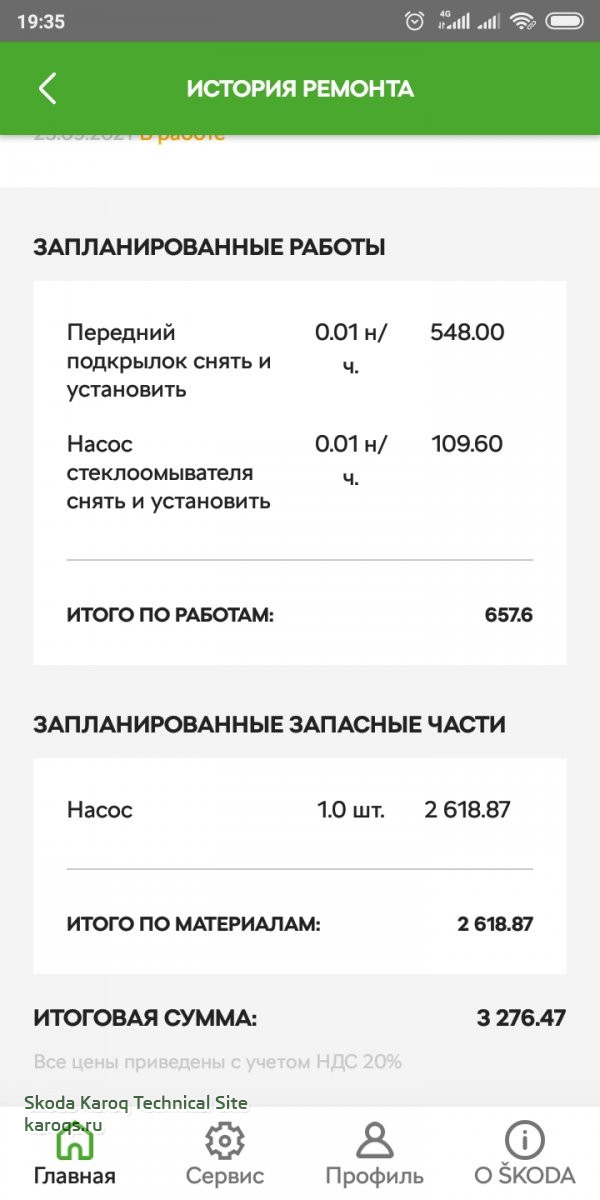600x1200 pixels.
Task: Switch to the Профиль tab
Action: 374,1155
